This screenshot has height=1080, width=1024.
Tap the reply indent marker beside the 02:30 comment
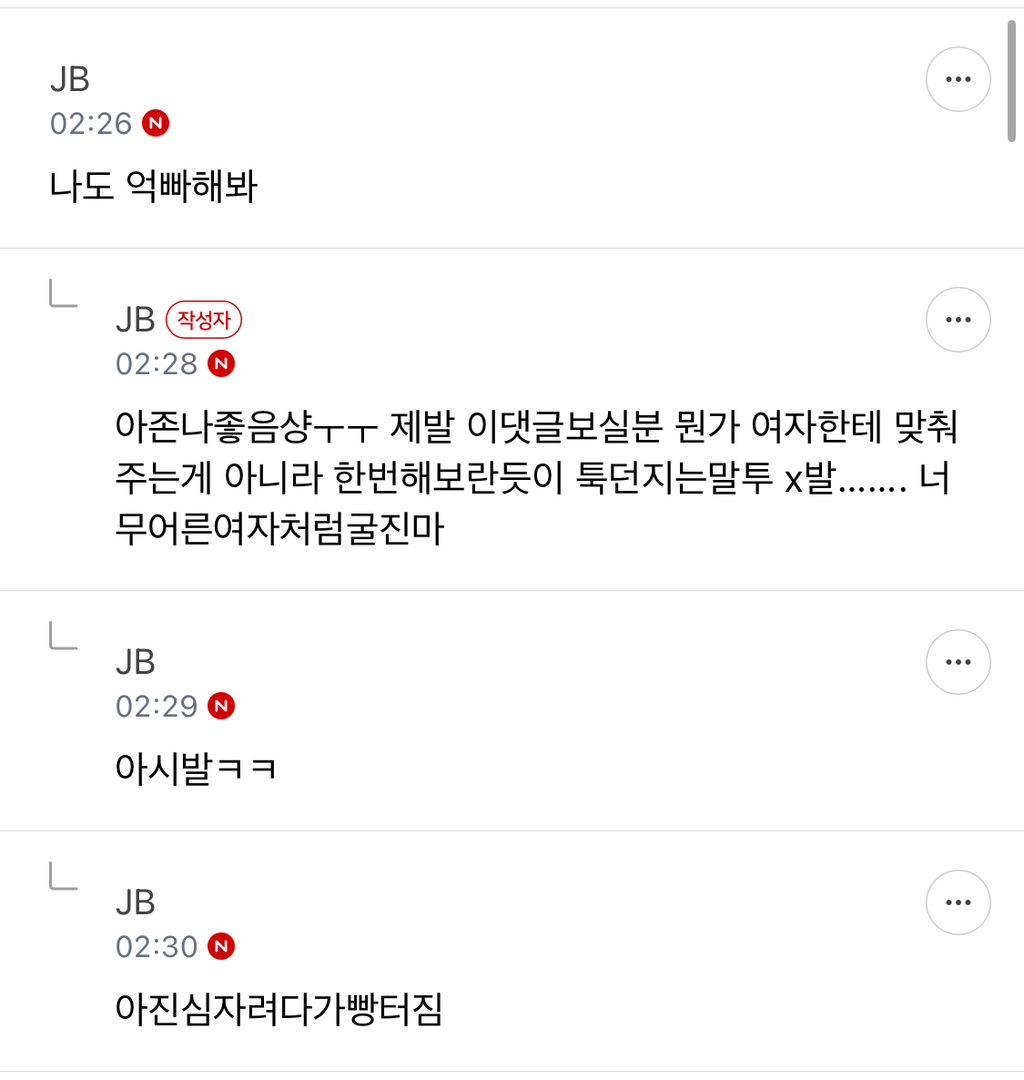(63, 878)
